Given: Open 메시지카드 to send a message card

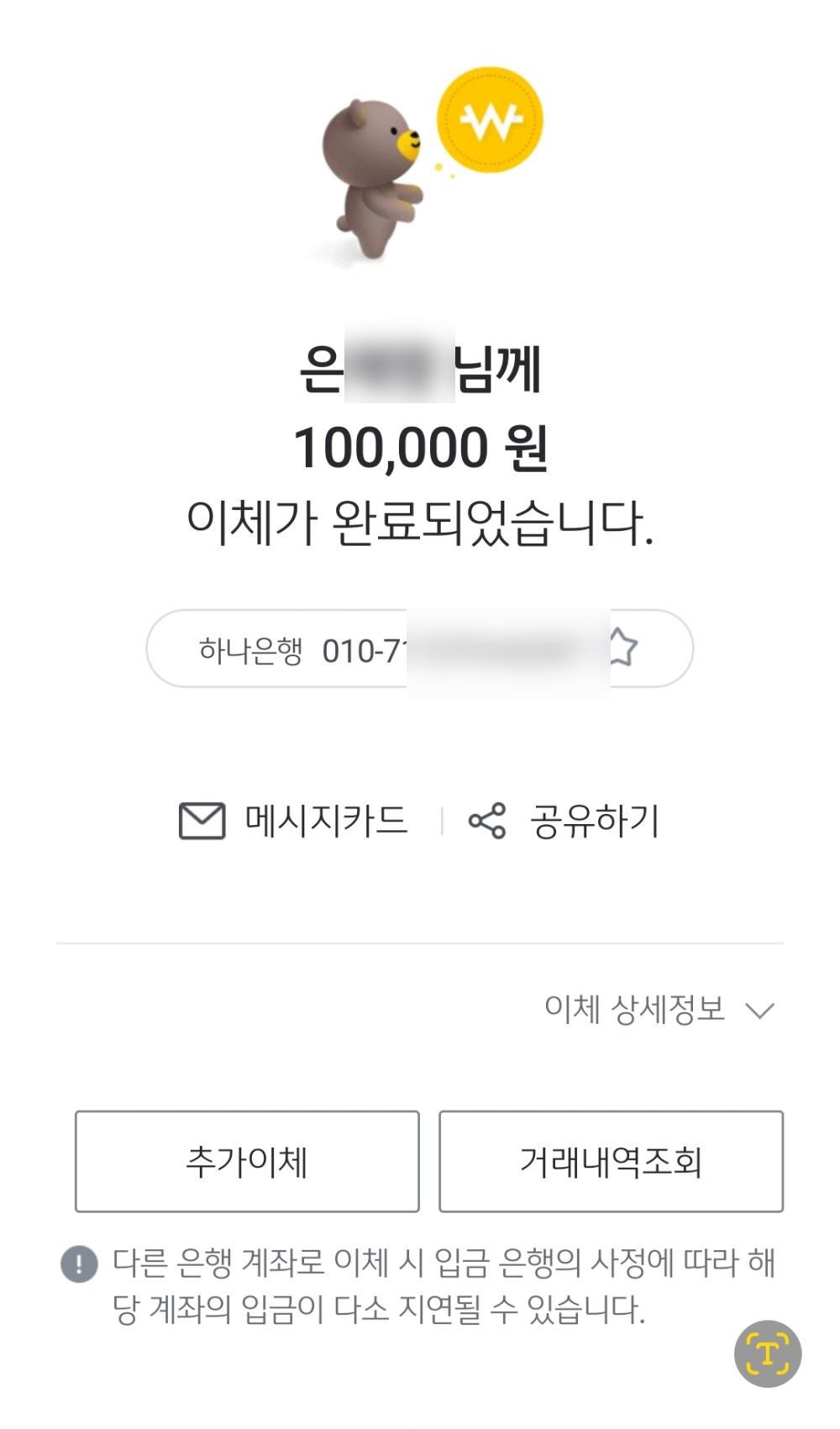Looking at the screenshot, I should [294, 821].
